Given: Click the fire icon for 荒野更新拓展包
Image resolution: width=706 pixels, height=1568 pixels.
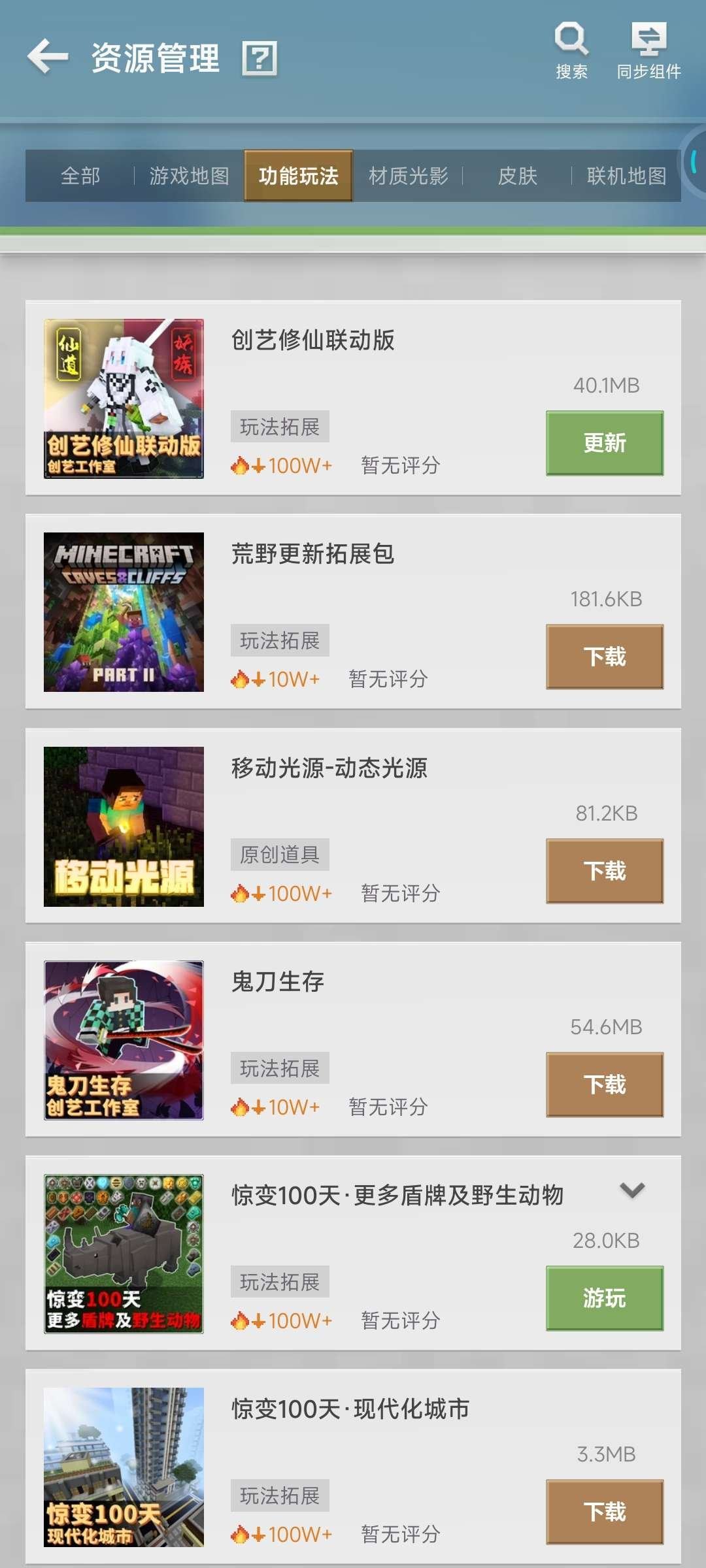Looking at the screenshot, I should point(239,679).
